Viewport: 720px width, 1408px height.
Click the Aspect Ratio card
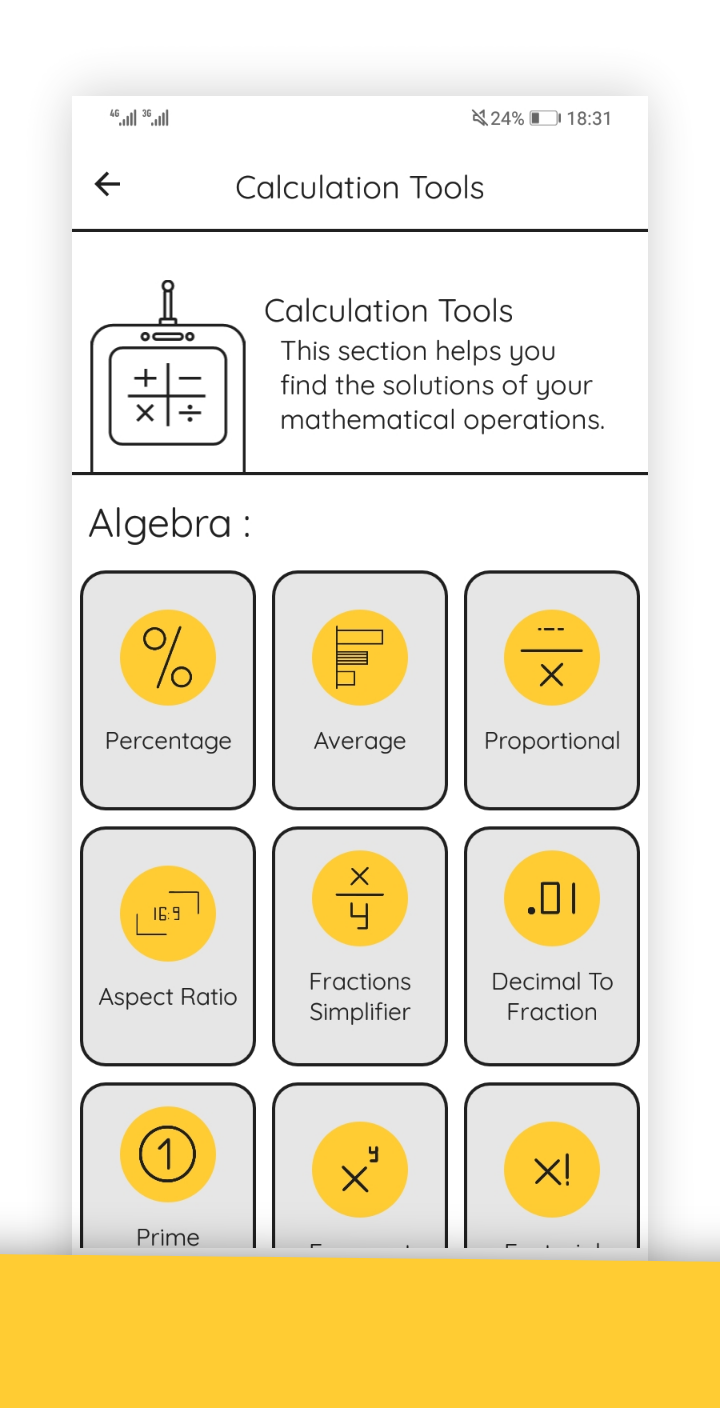[168, 945]
